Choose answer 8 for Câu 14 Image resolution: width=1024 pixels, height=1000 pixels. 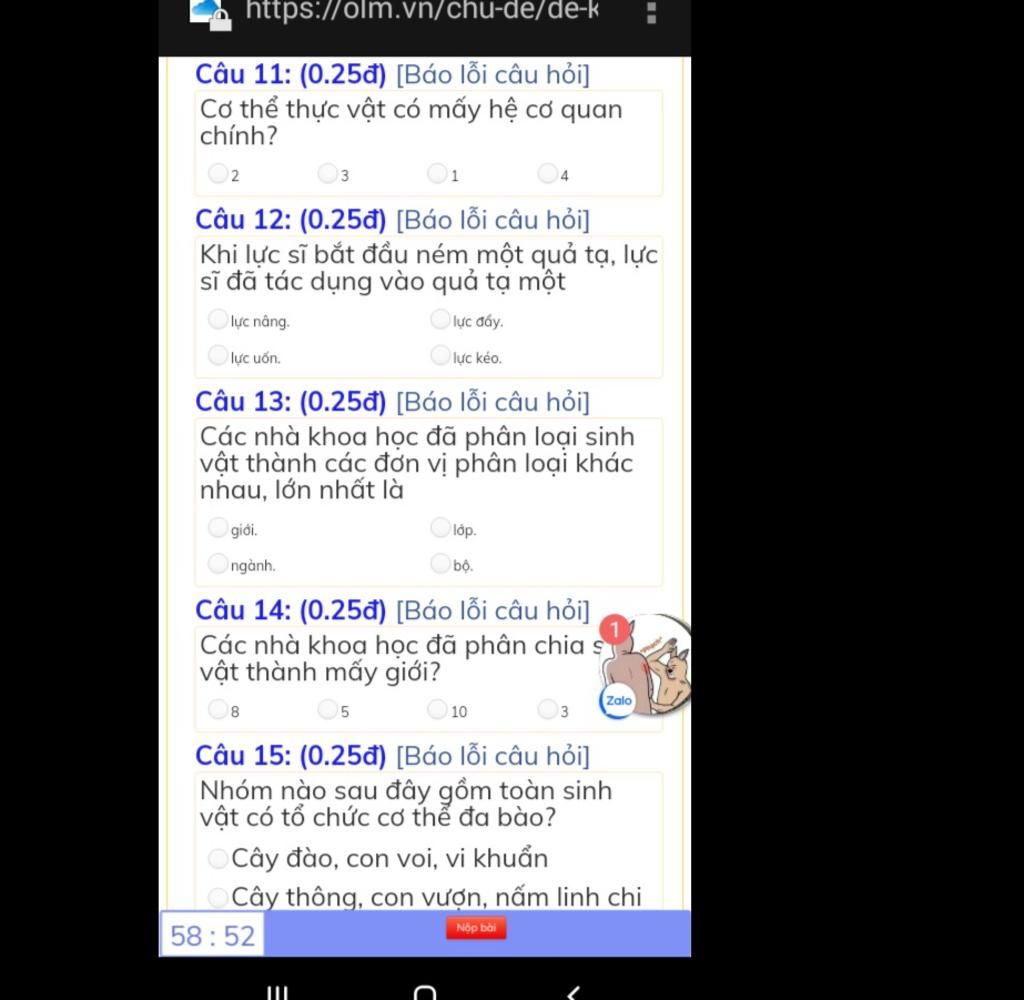click(218, 710)
